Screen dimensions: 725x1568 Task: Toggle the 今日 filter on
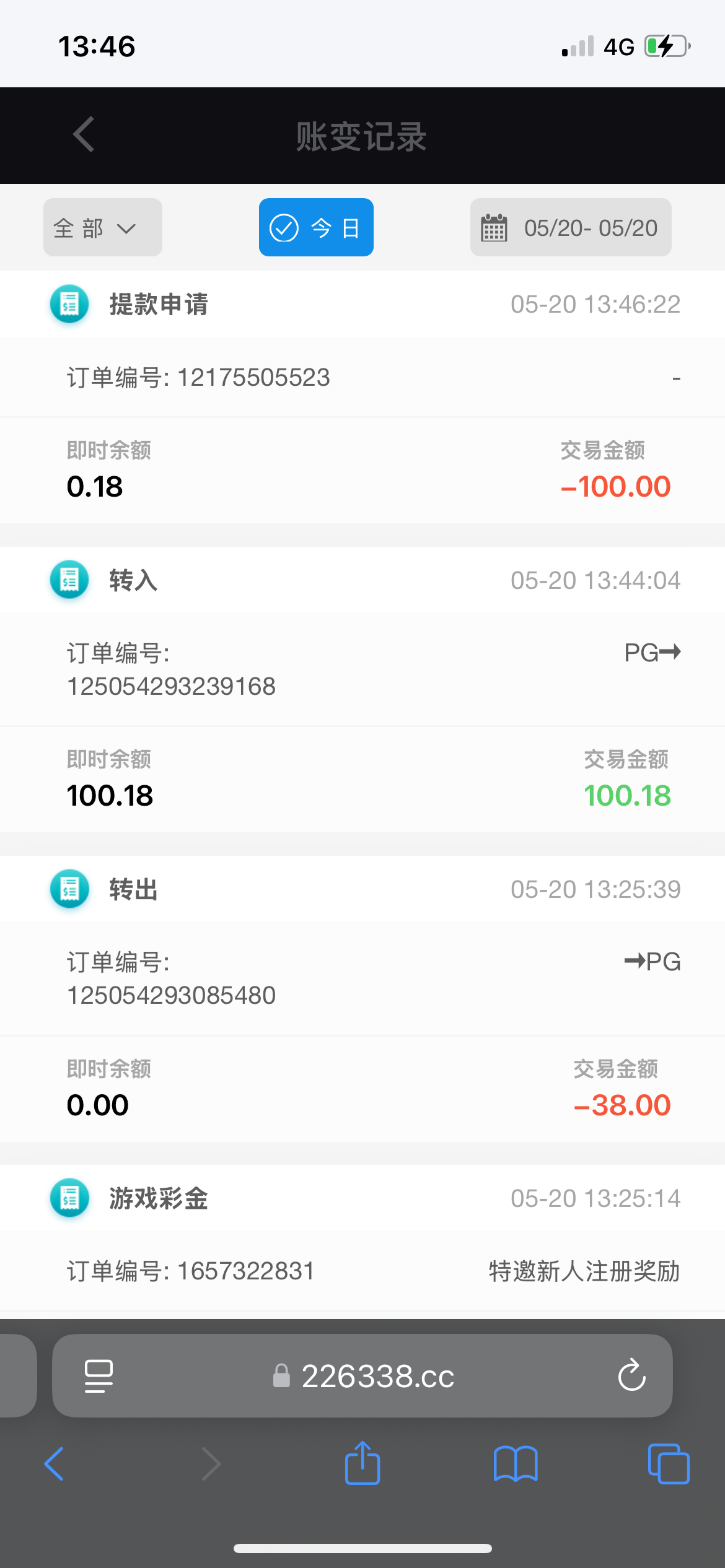pos(316,227)
